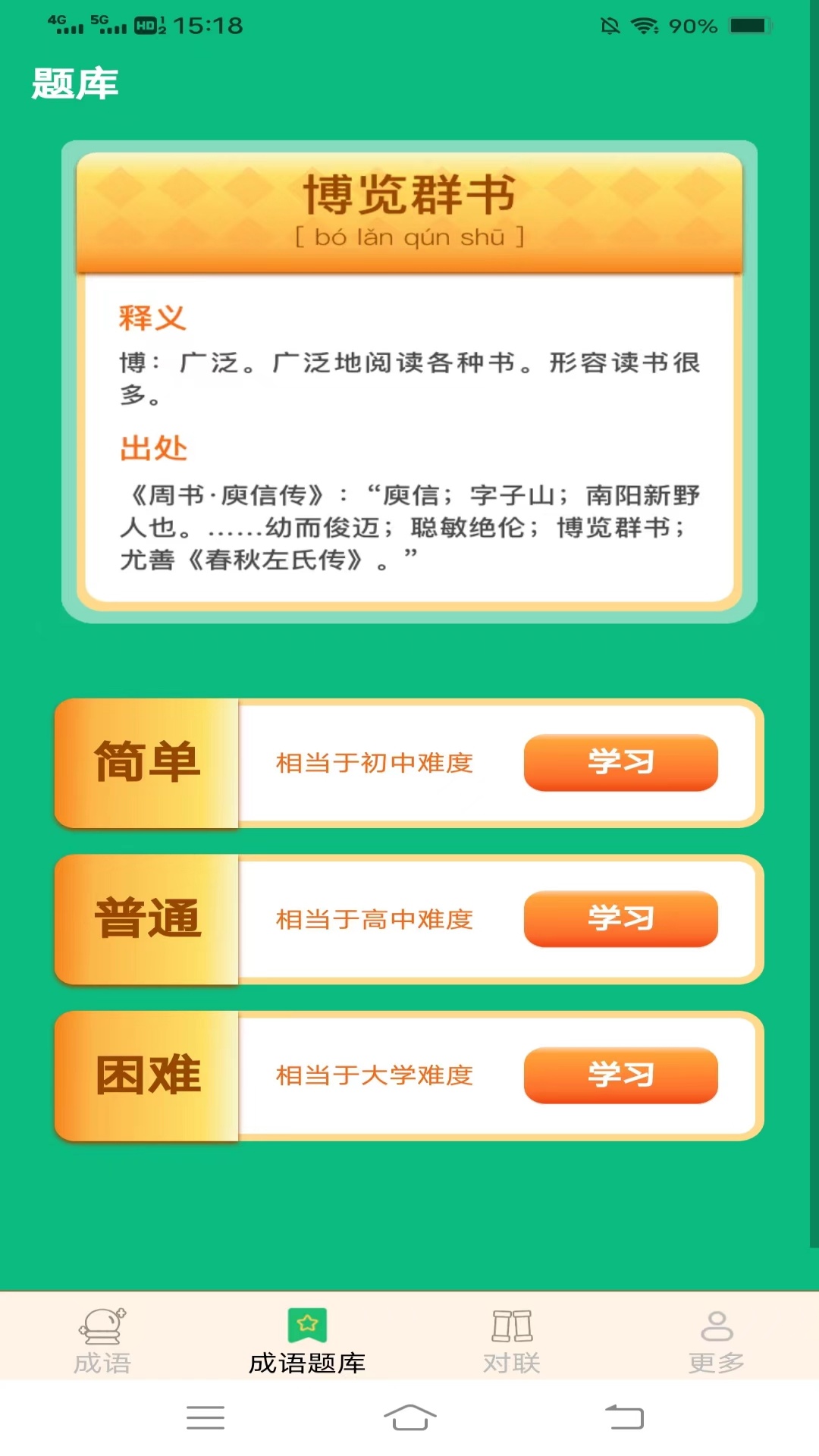Tap the person icon for 更多

[716, 1323]
